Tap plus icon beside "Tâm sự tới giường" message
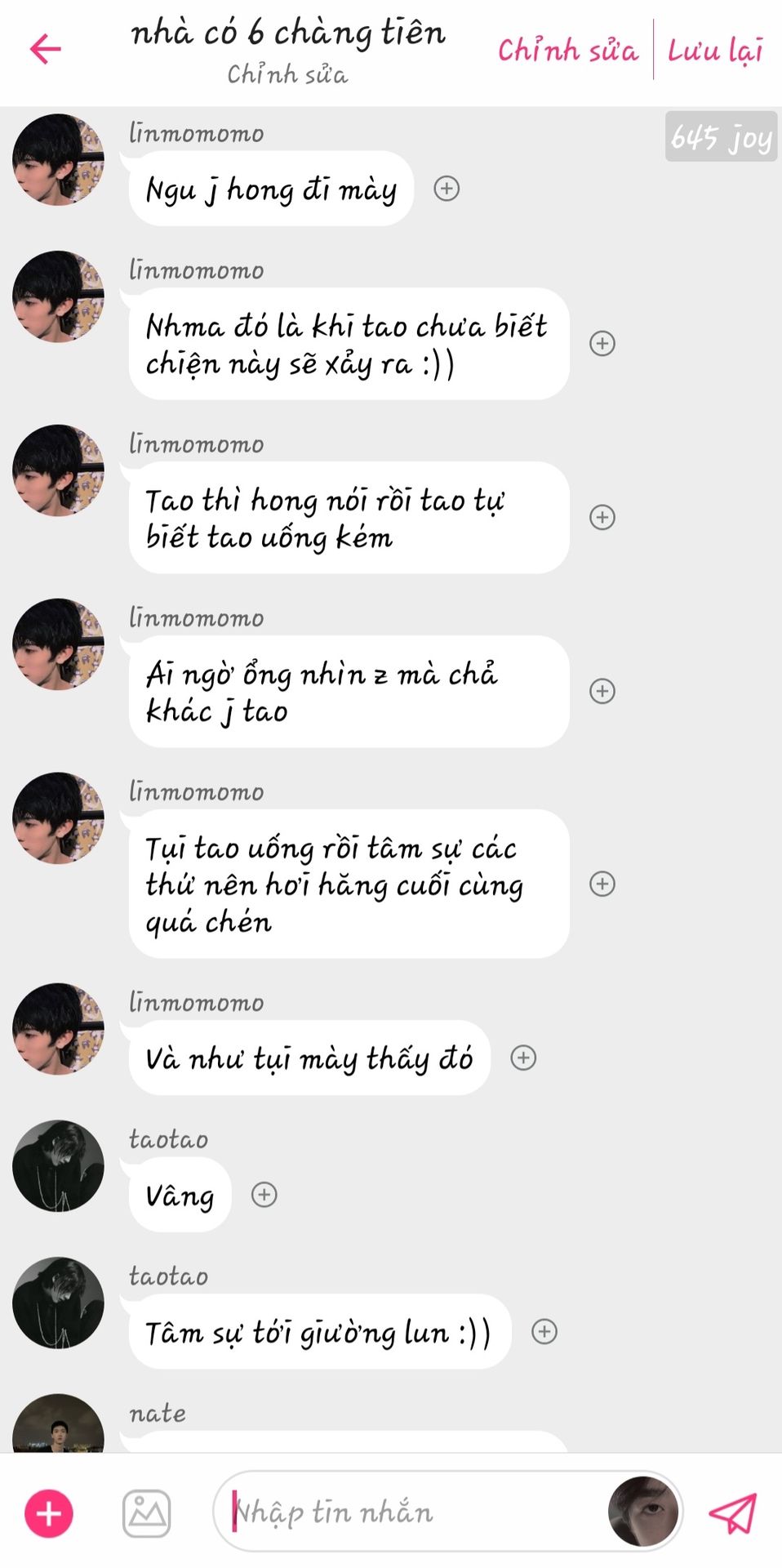Screen dimensions: 782x1568 [544, 1332]
